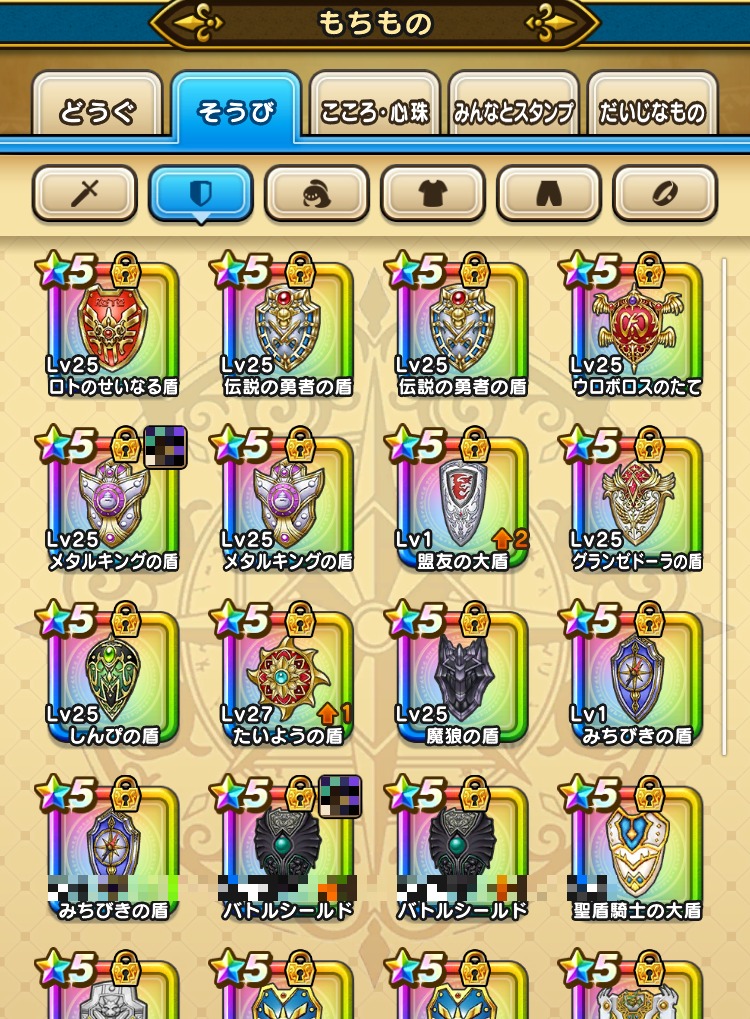The width and height of the screenshot is (750, 1019).
Task: Switch to the どうぐ tab
Action: pos(97,111)
